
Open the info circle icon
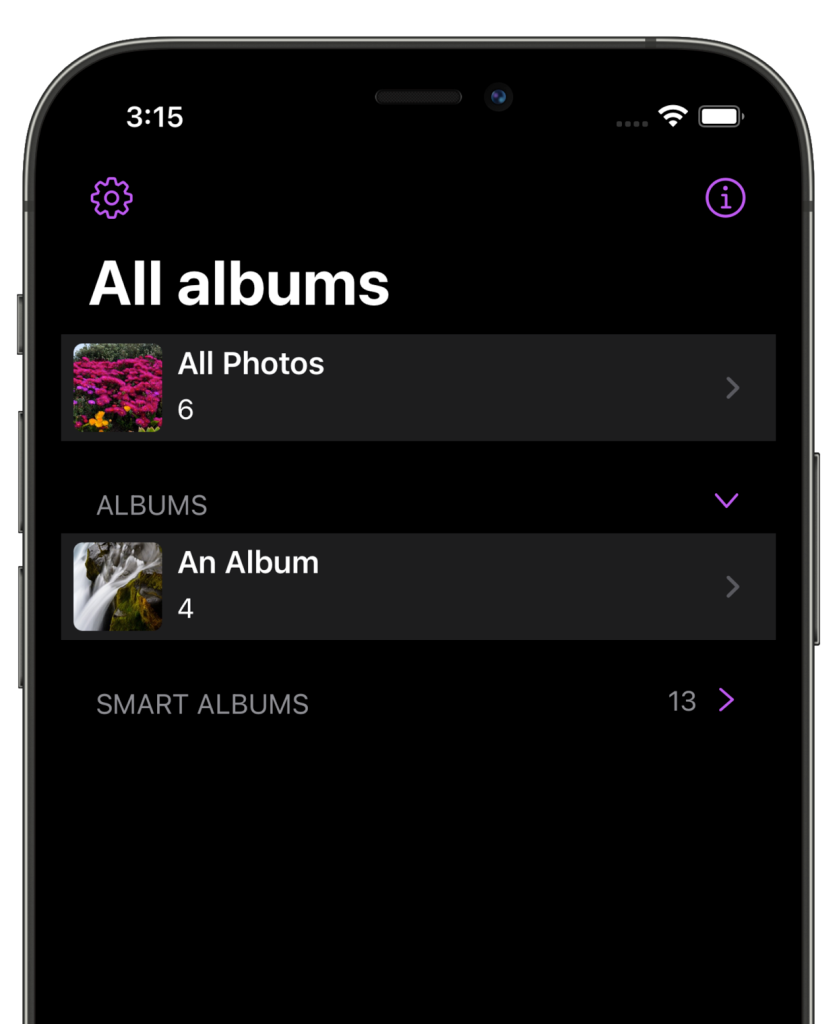[x=725, y=198]
